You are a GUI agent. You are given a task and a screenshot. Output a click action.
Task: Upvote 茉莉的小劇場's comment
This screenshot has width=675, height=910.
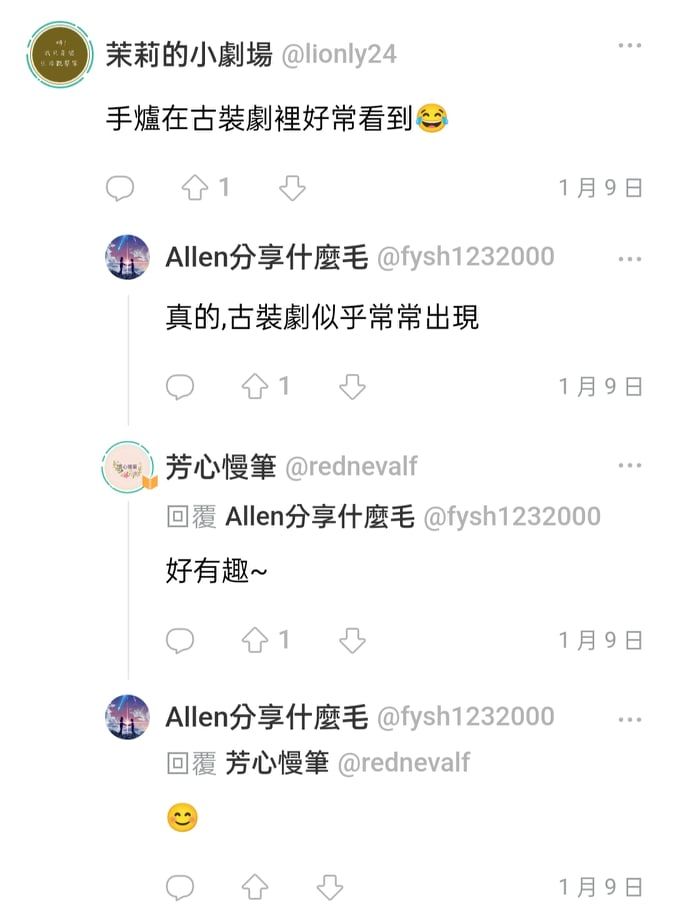195,187
